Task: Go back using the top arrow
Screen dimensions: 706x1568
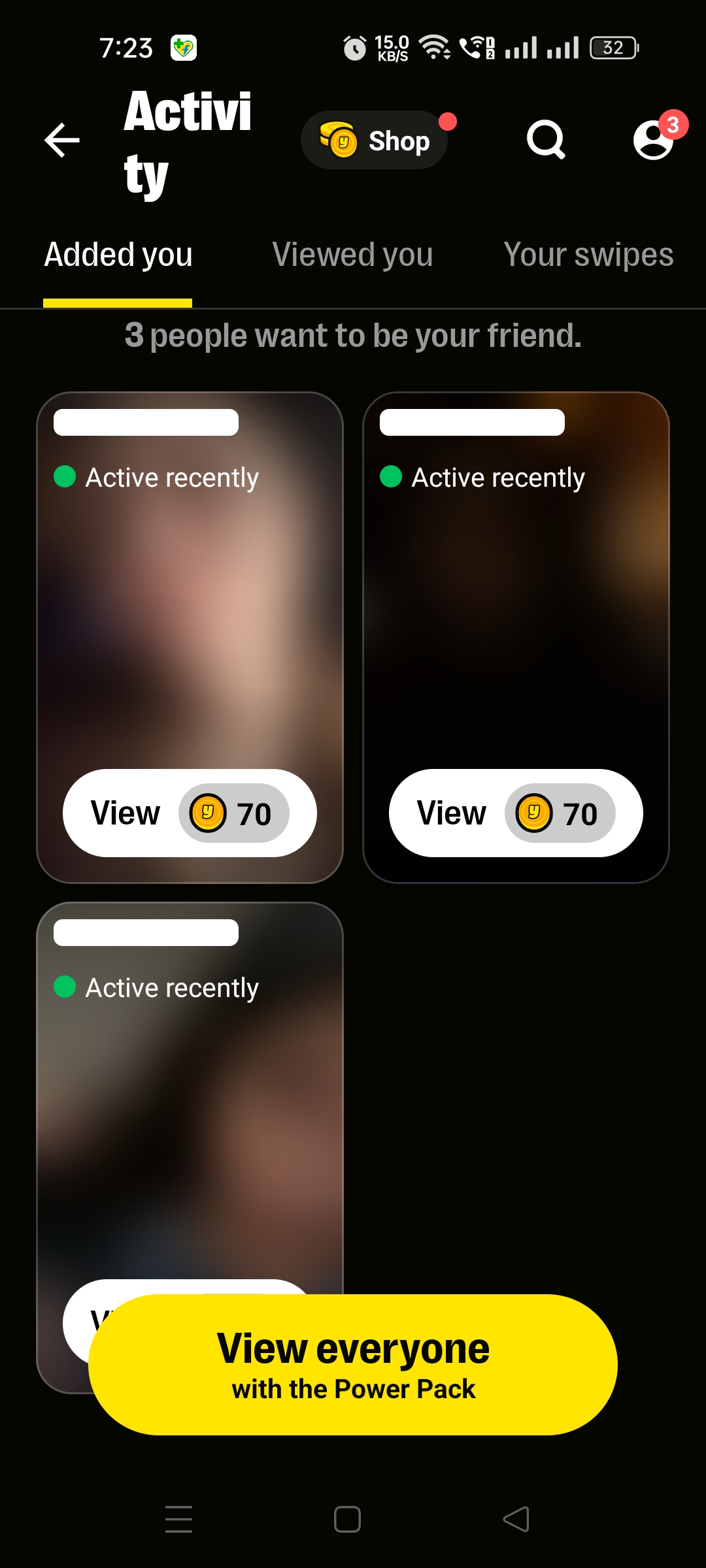Action: pos(62,140)
